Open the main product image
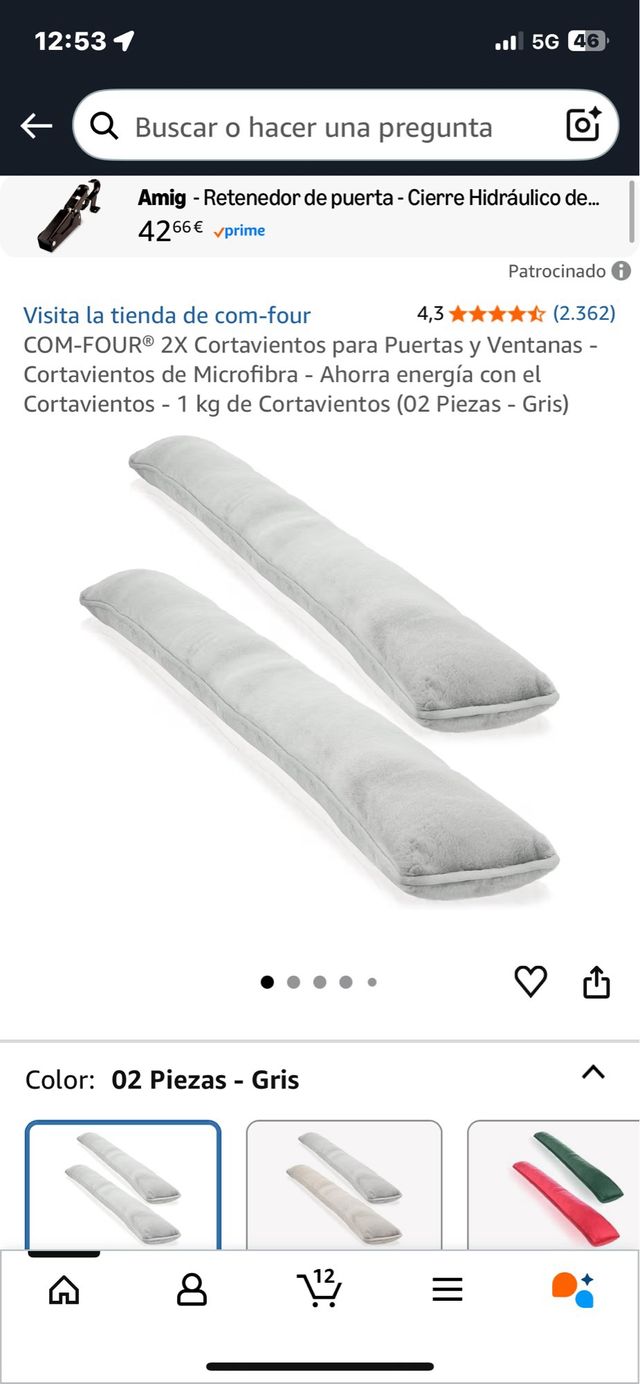 320,668
